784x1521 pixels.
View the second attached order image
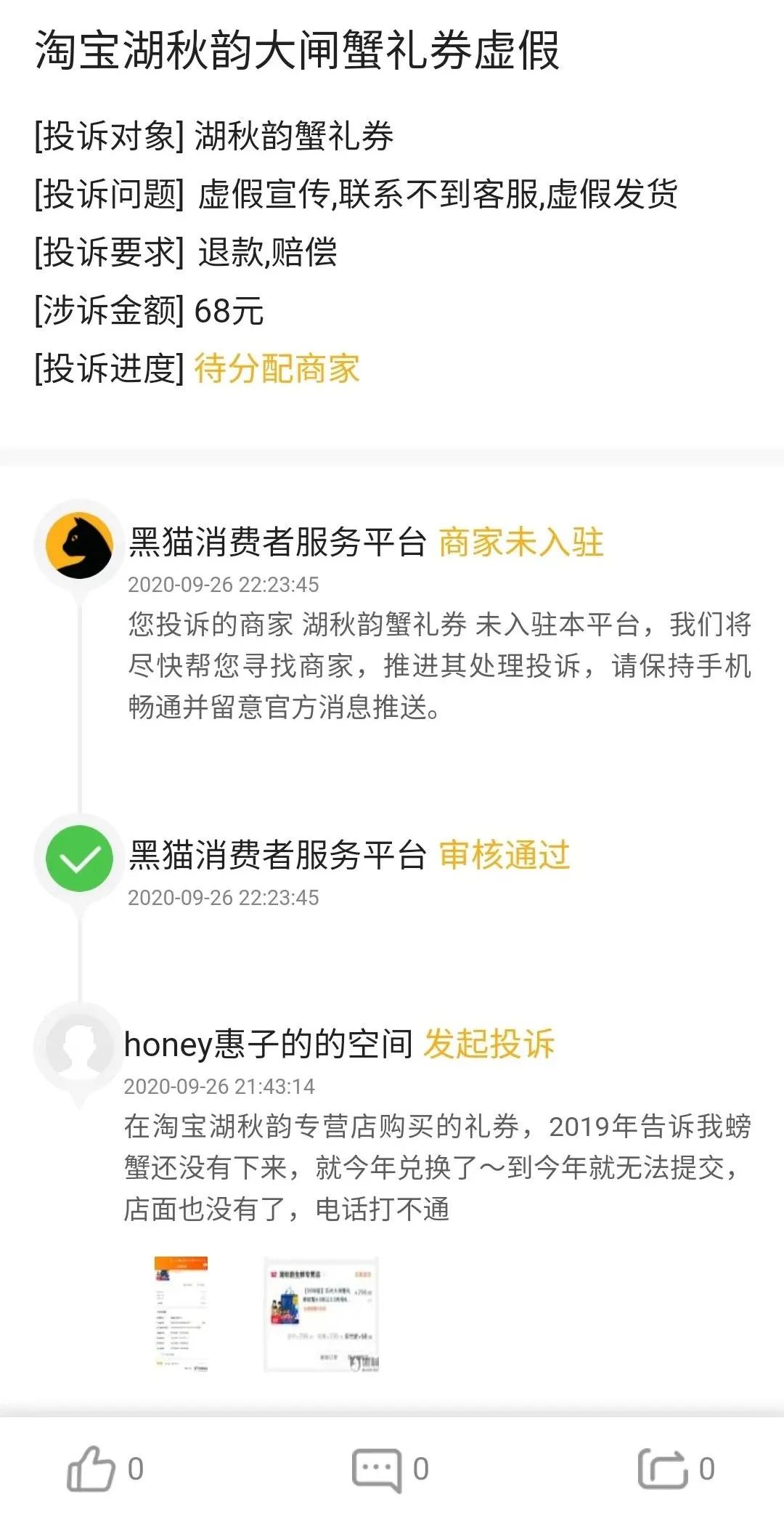(322, 1313)
